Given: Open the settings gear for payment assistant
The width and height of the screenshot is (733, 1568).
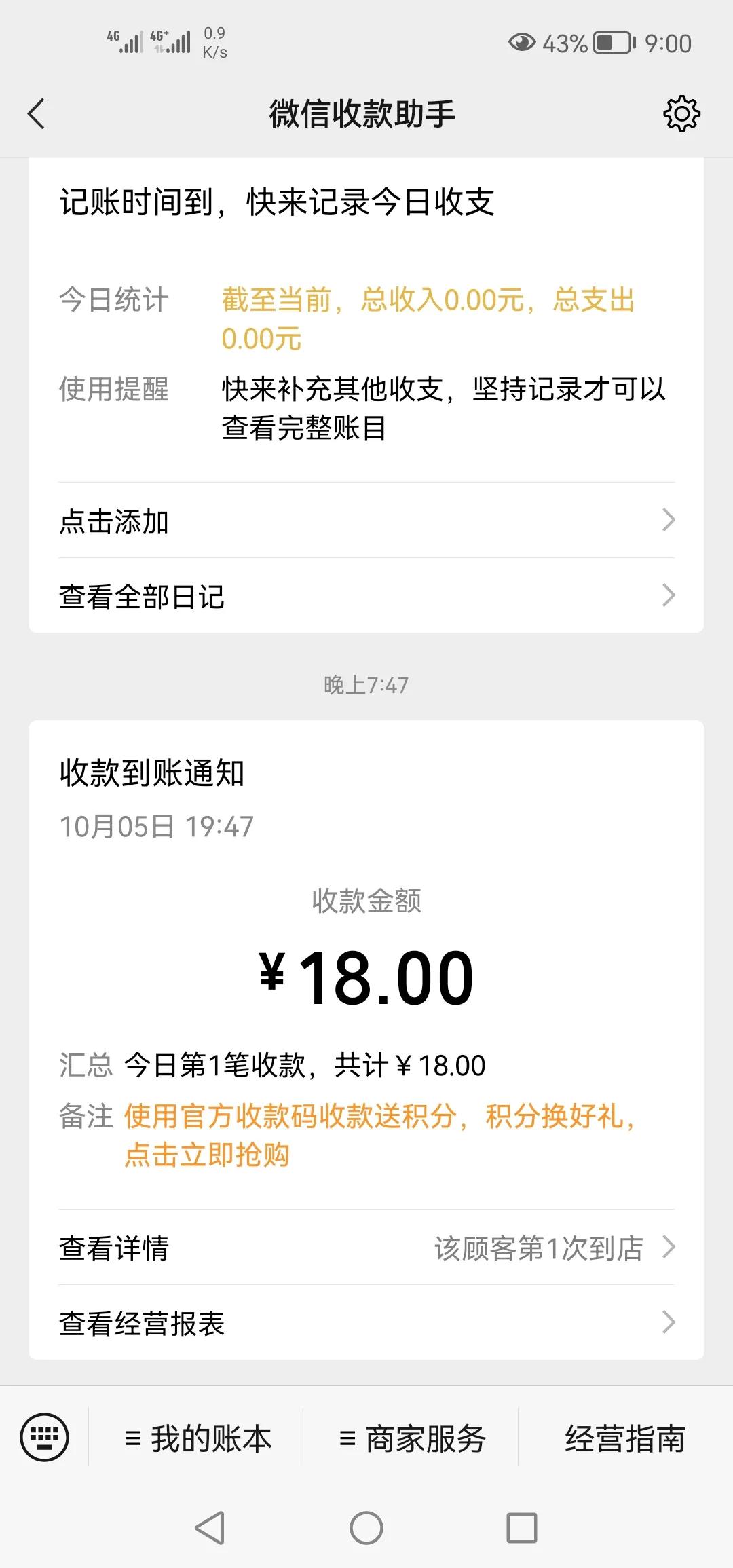Looking at the screenshot, I should [x=681, y=113].
